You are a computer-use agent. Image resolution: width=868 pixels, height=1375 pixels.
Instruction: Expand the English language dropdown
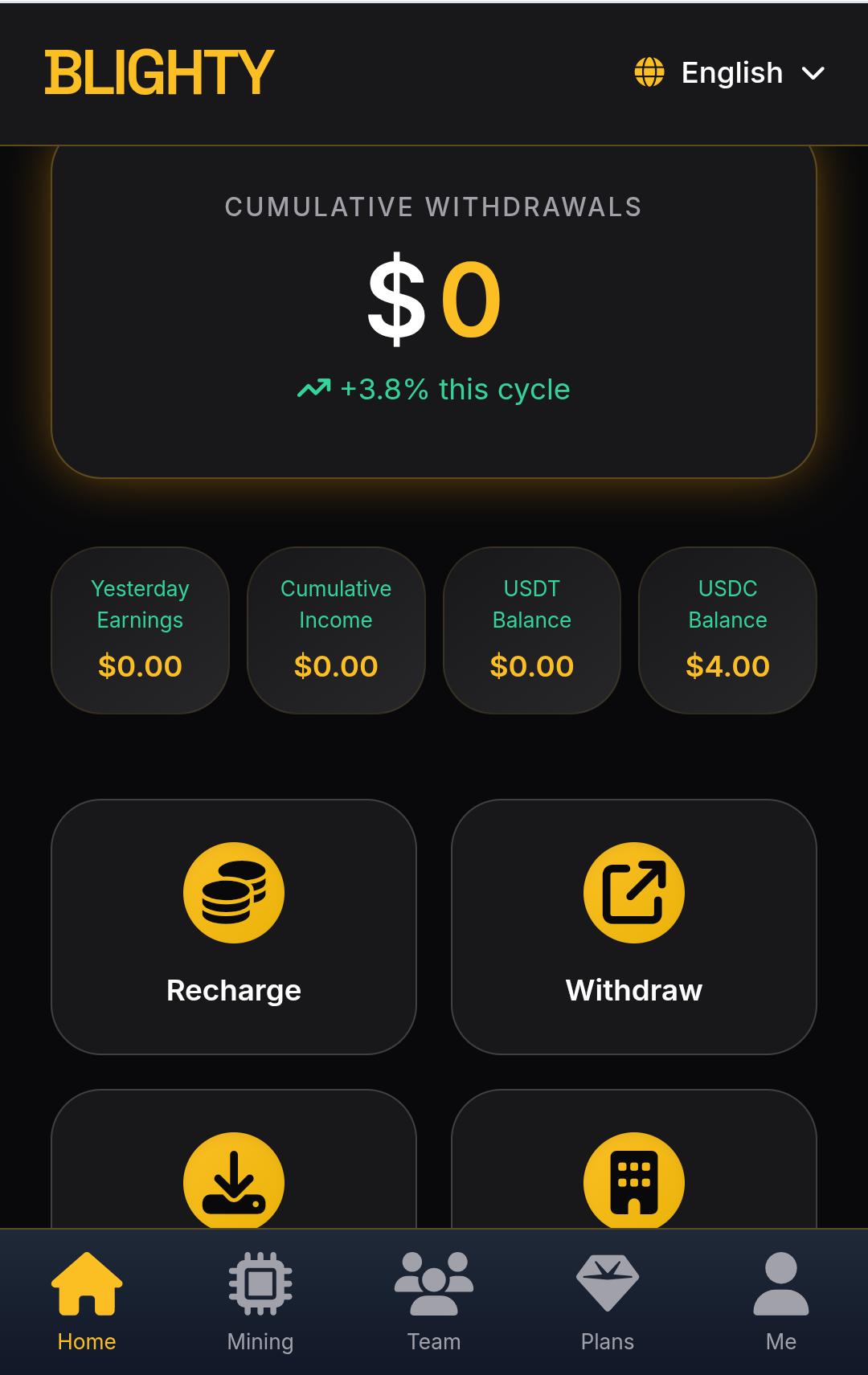point(731,72)
